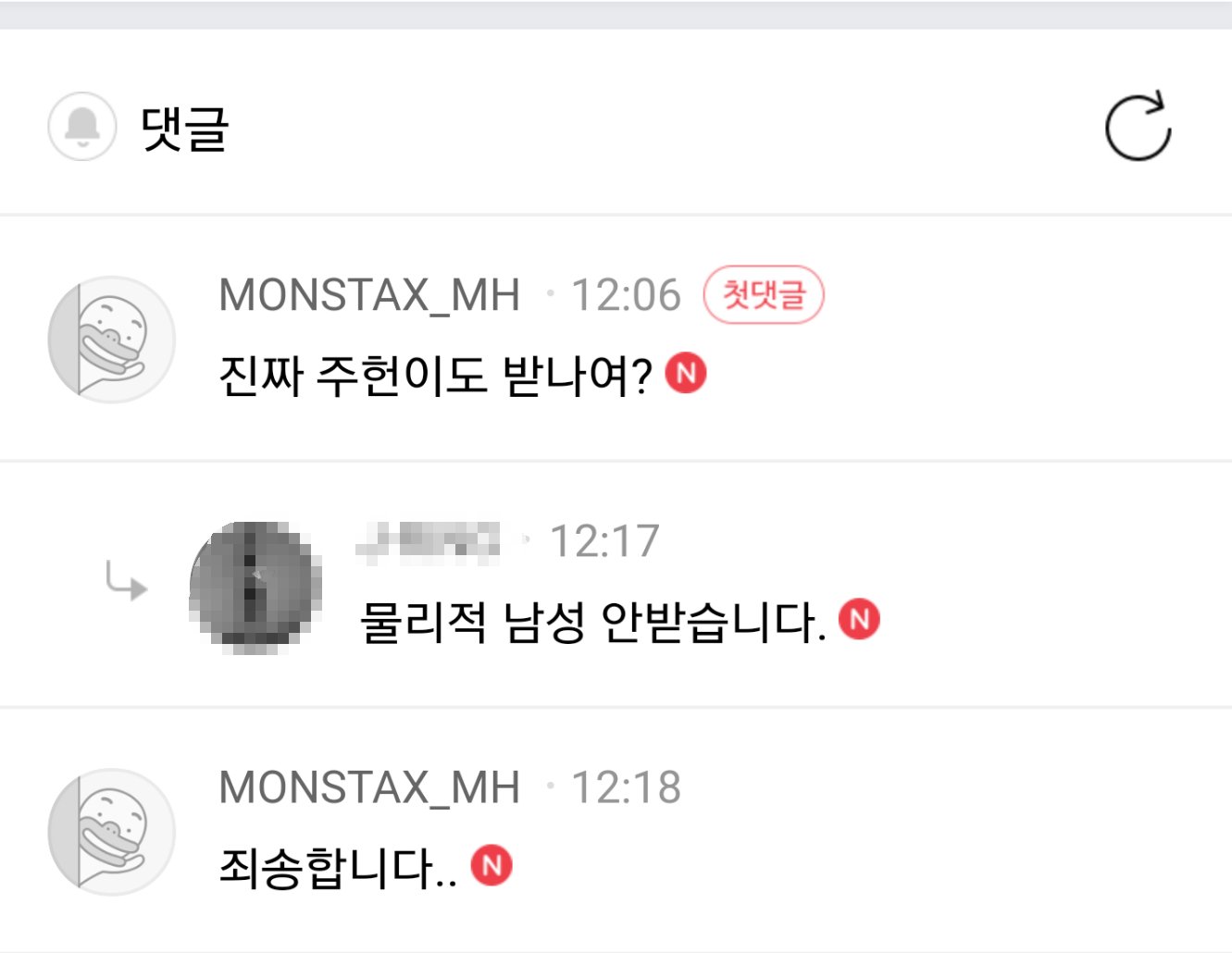
Task: Open the blurred avatar of the 12:17 reply
Action: click(x=255, y=587)
